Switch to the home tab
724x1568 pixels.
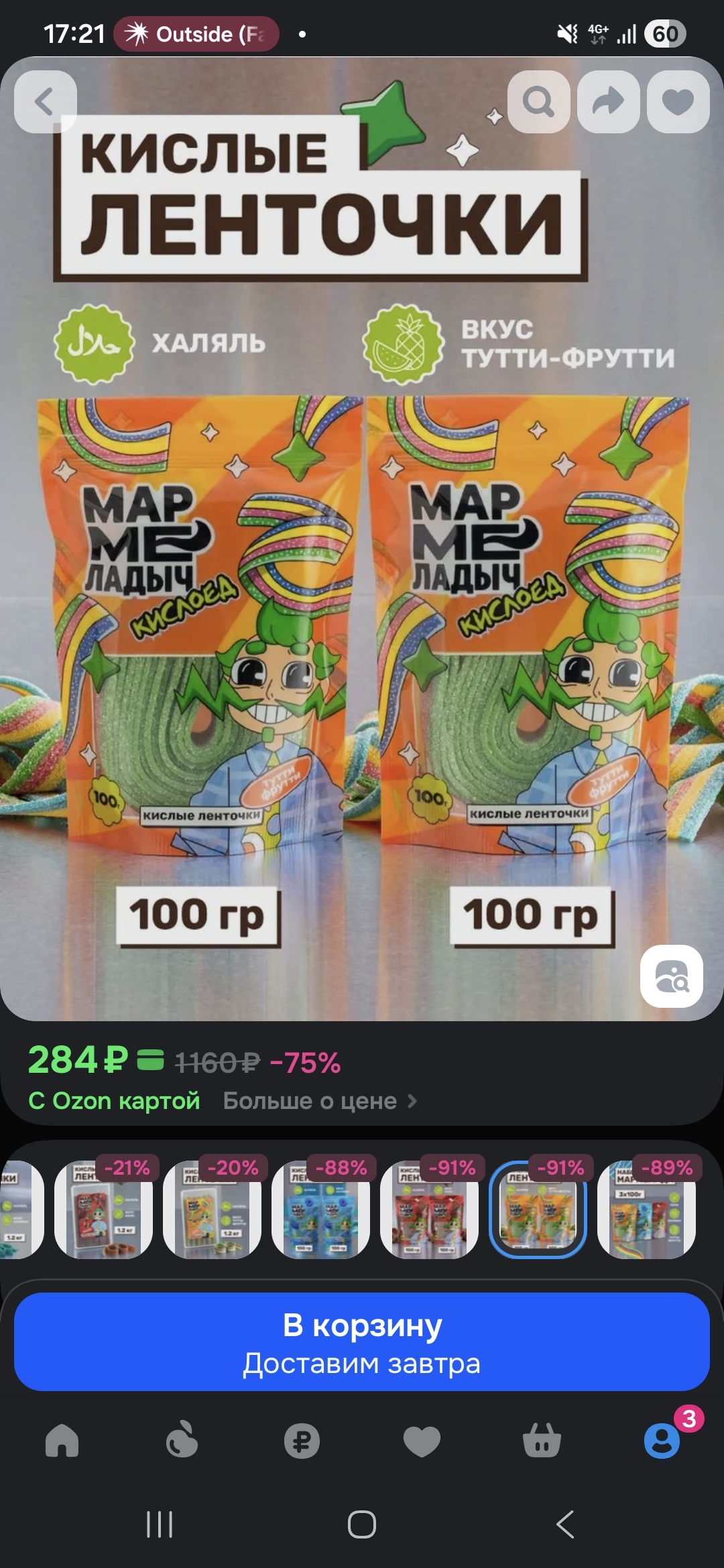[62, 1441]
